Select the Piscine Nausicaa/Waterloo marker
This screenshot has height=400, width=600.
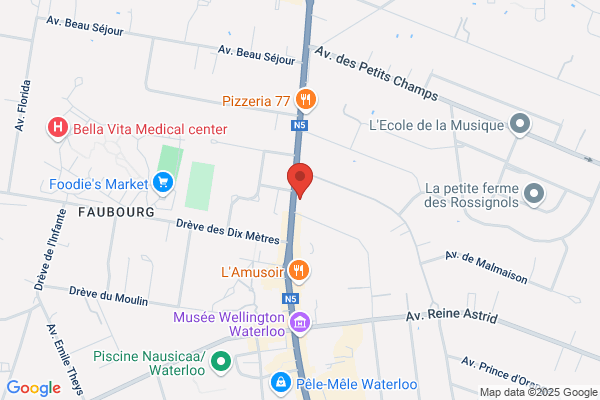pos(221,362)
